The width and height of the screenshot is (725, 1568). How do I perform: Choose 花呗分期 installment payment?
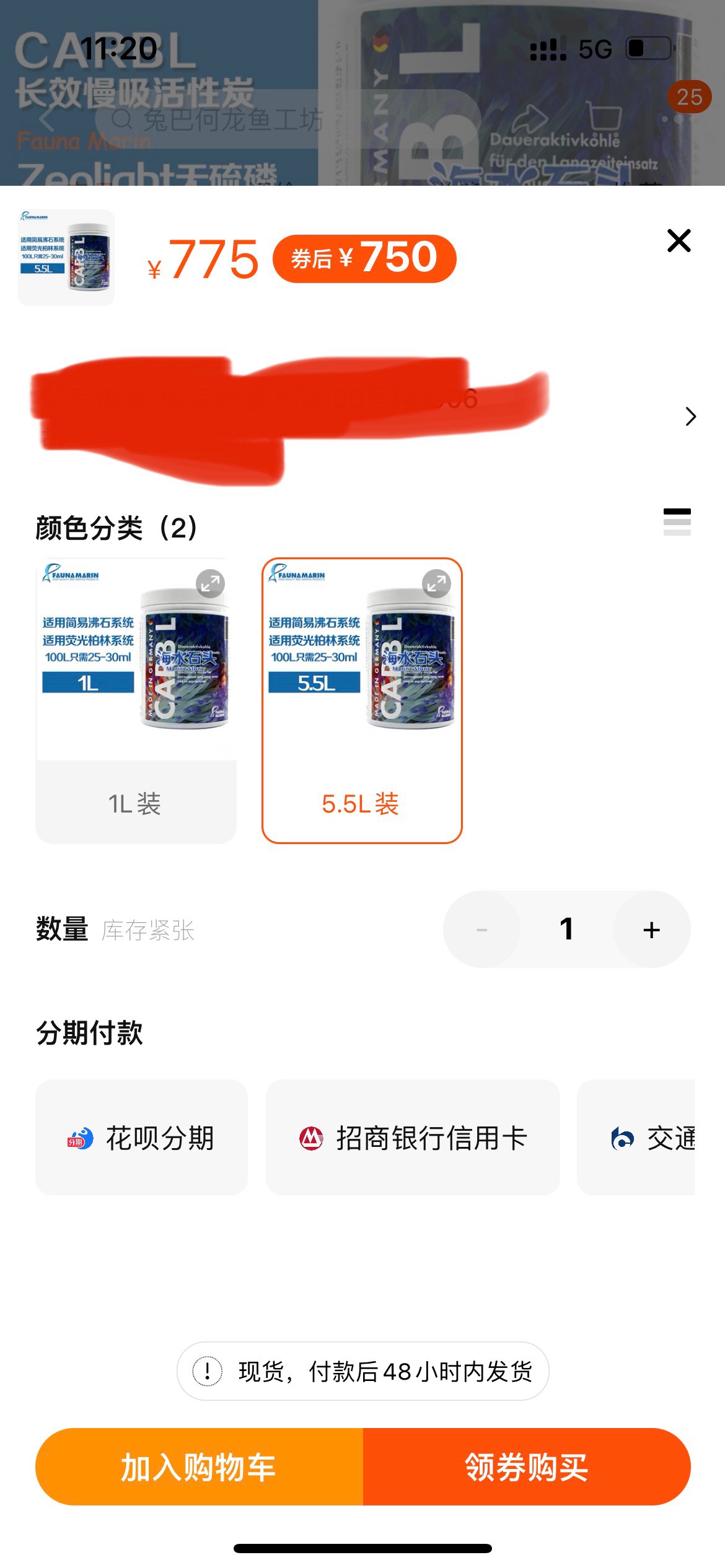tap(141, 1138)
